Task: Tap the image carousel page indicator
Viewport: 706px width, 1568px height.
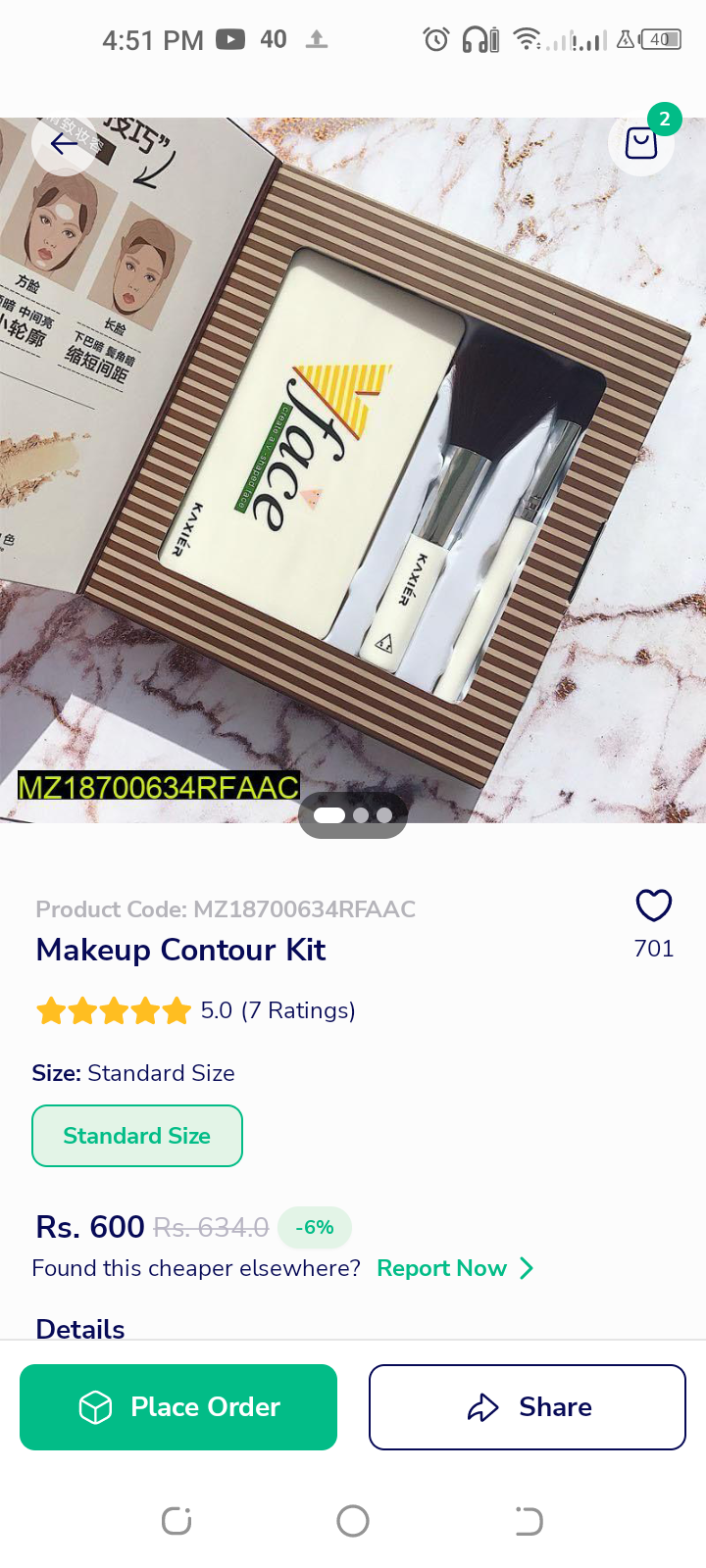Action: pos(353,815)
